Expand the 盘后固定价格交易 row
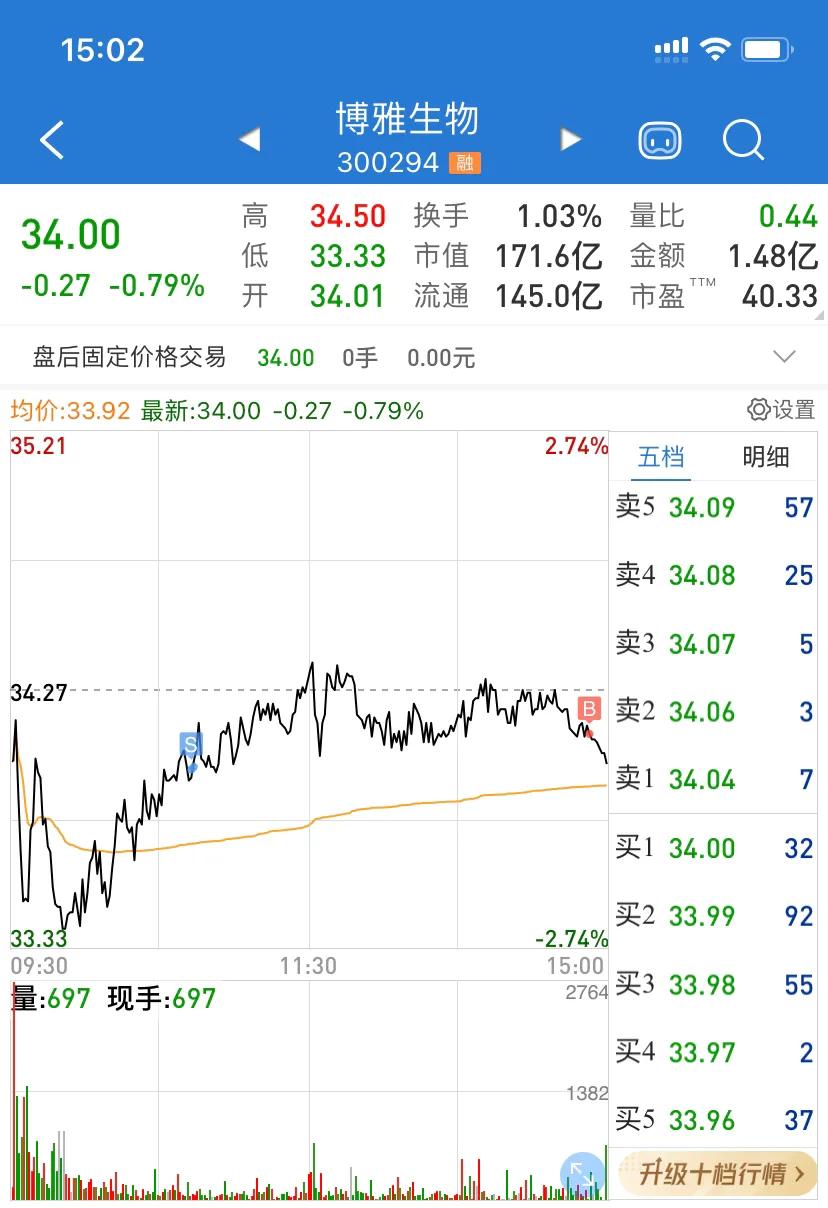This screenshot has width=828, height=1208. point(785,357)
